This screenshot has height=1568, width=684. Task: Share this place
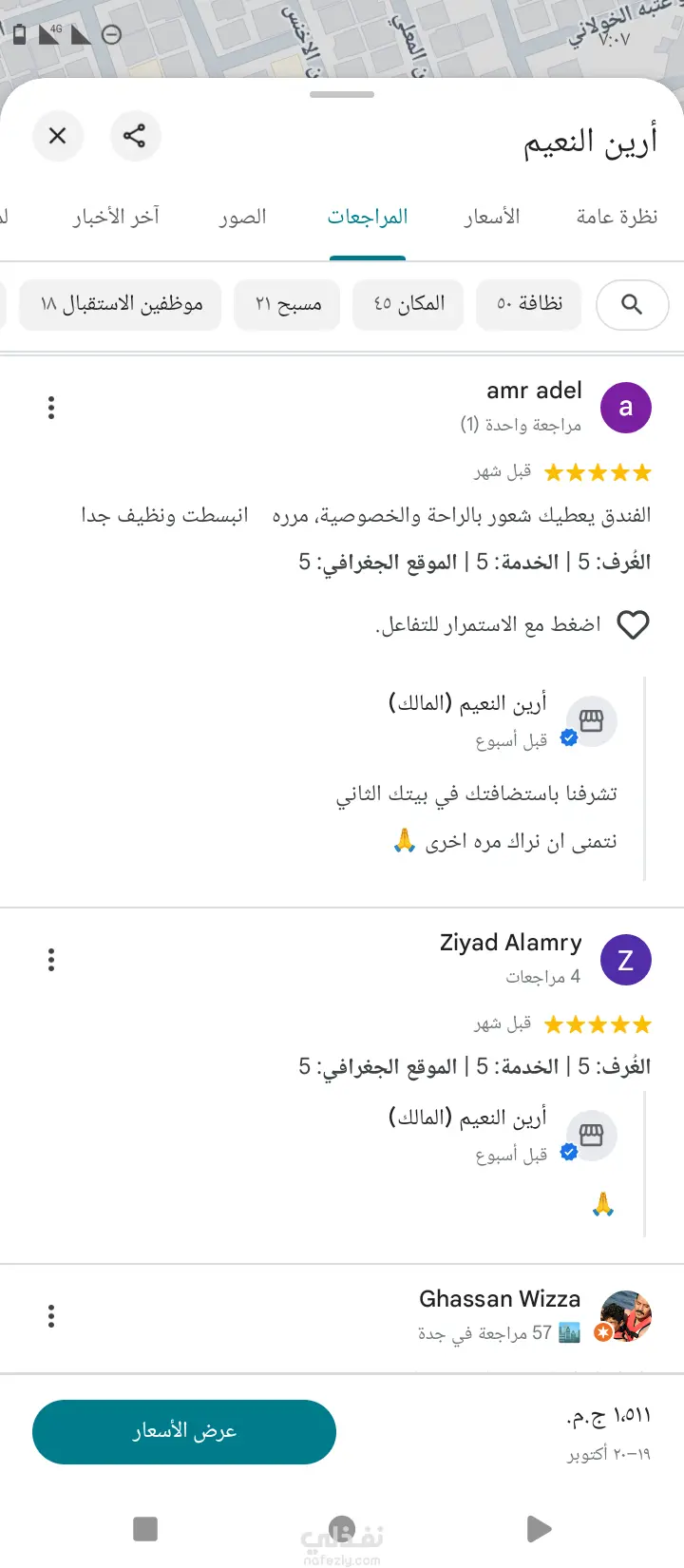[135, 136]
